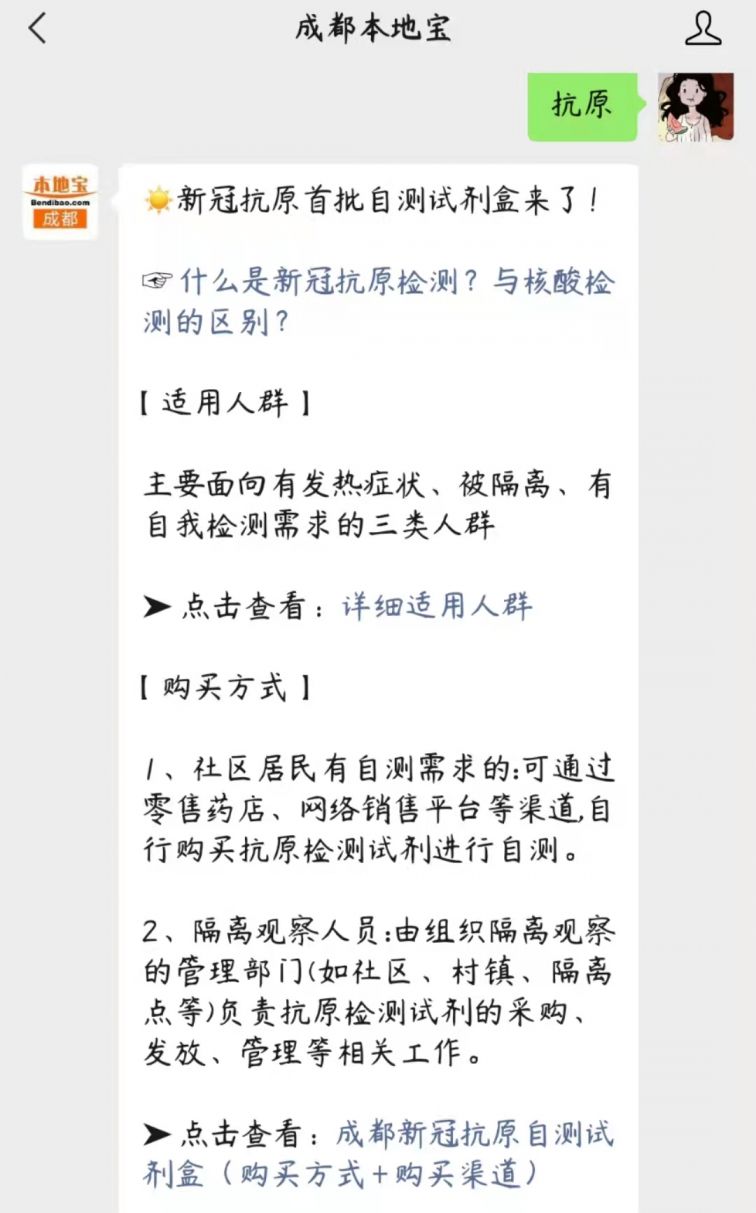Open the account profile icon
The height and width of the screenshot is (1213, 756).
[x=703, y=28]
